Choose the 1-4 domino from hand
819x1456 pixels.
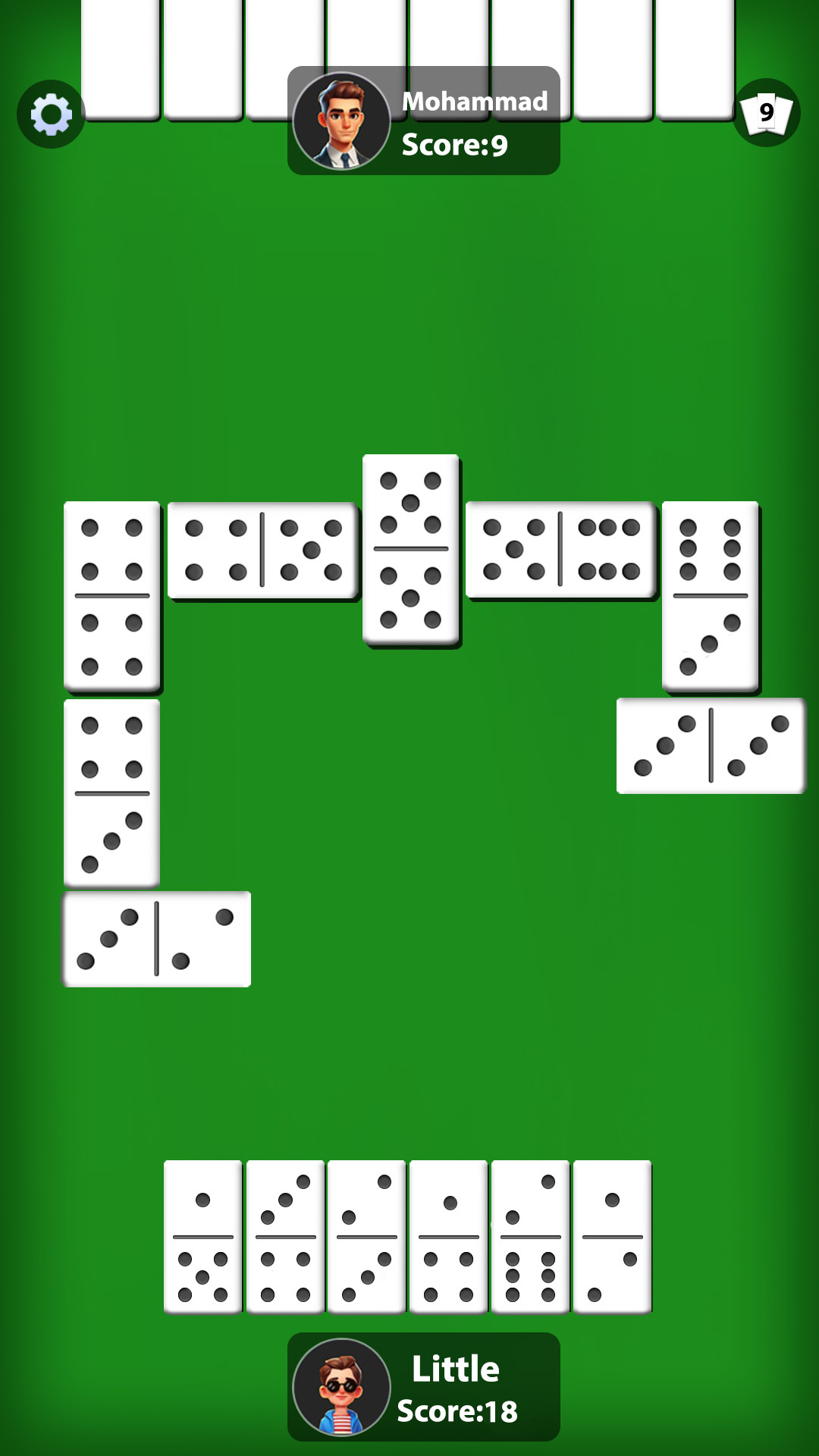(x=449, y=1236)
